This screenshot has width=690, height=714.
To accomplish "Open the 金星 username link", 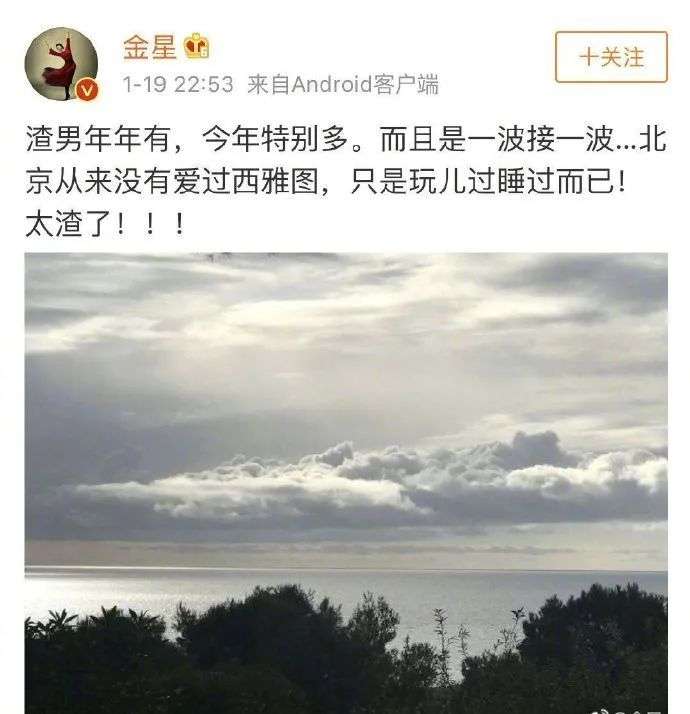I will pos(150,47).
